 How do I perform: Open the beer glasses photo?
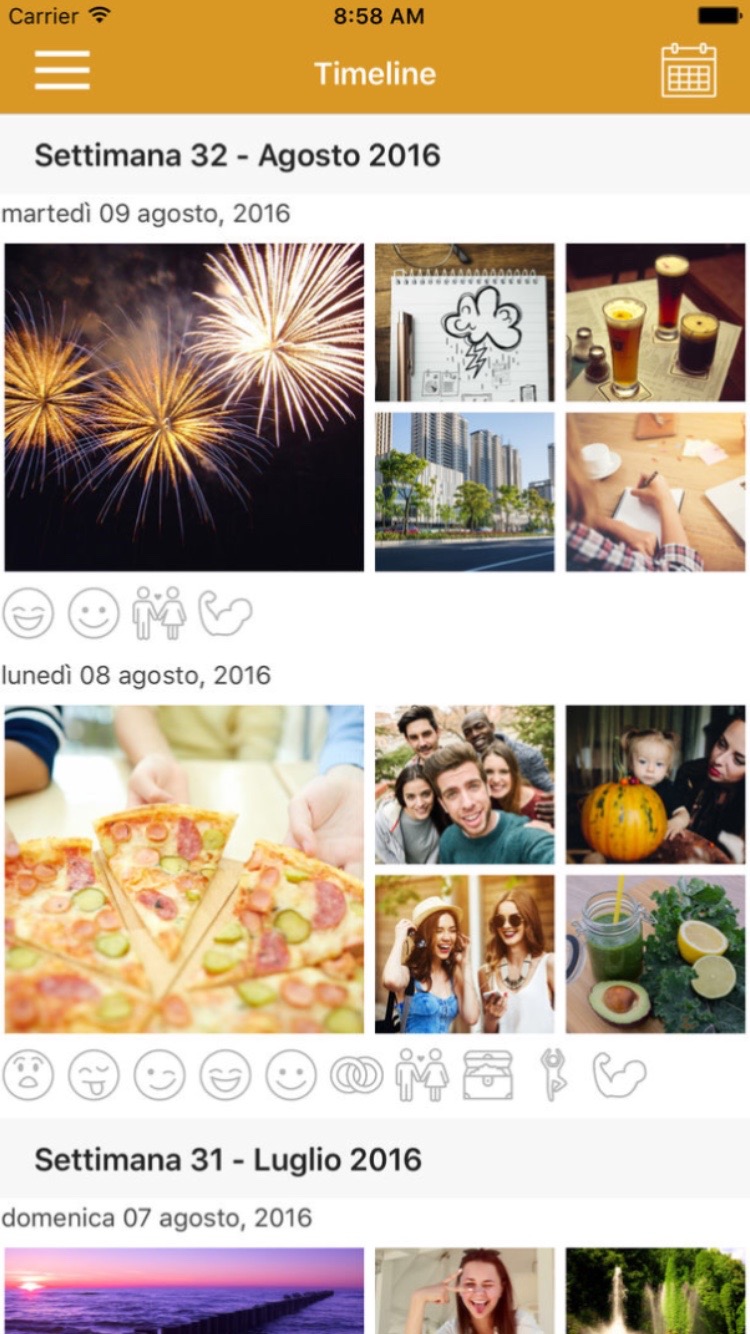click(655, 322)
